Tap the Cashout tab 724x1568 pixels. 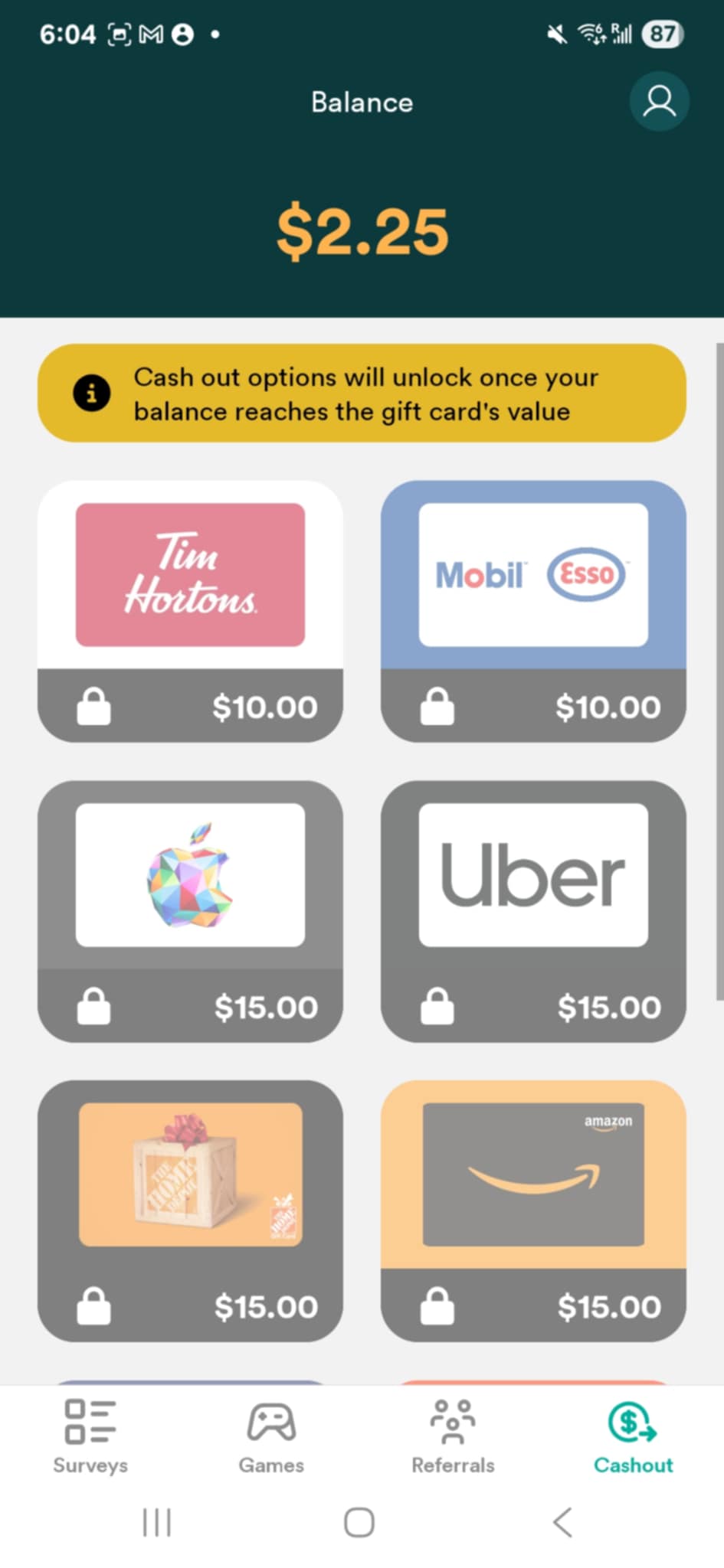click(x=634, y=1436)
